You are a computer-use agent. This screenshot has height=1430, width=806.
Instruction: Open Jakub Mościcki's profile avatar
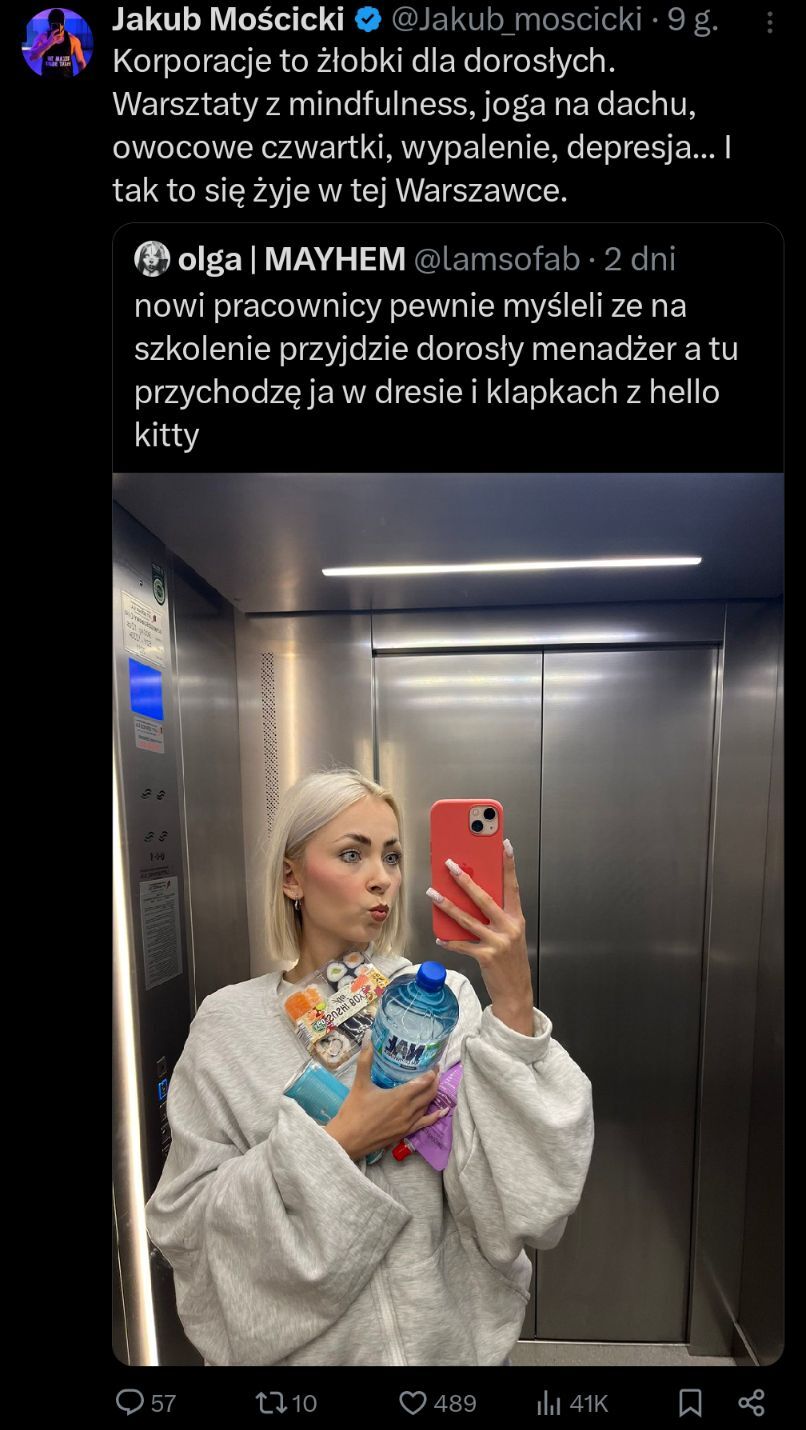[57, 41]
